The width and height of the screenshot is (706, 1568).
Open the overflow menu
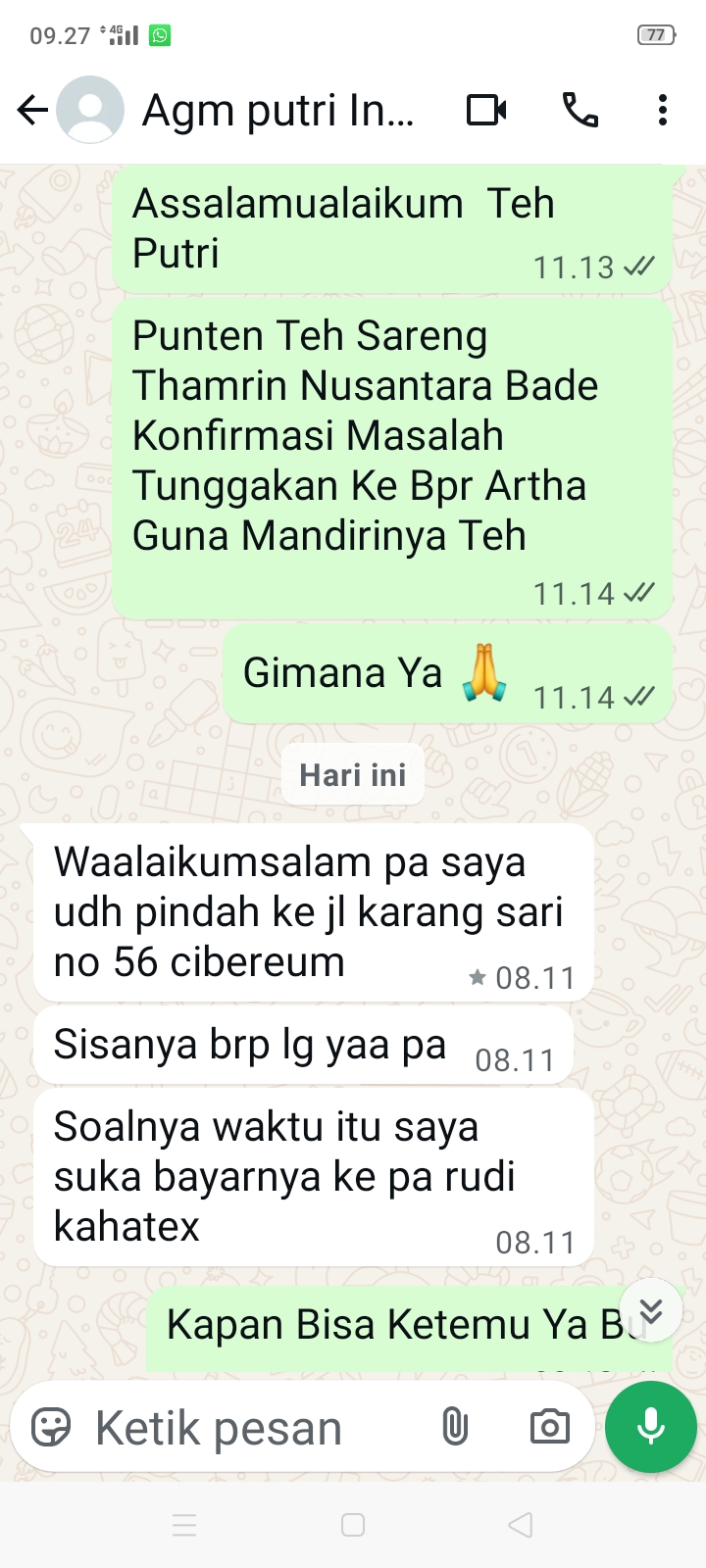pos(663,110)
